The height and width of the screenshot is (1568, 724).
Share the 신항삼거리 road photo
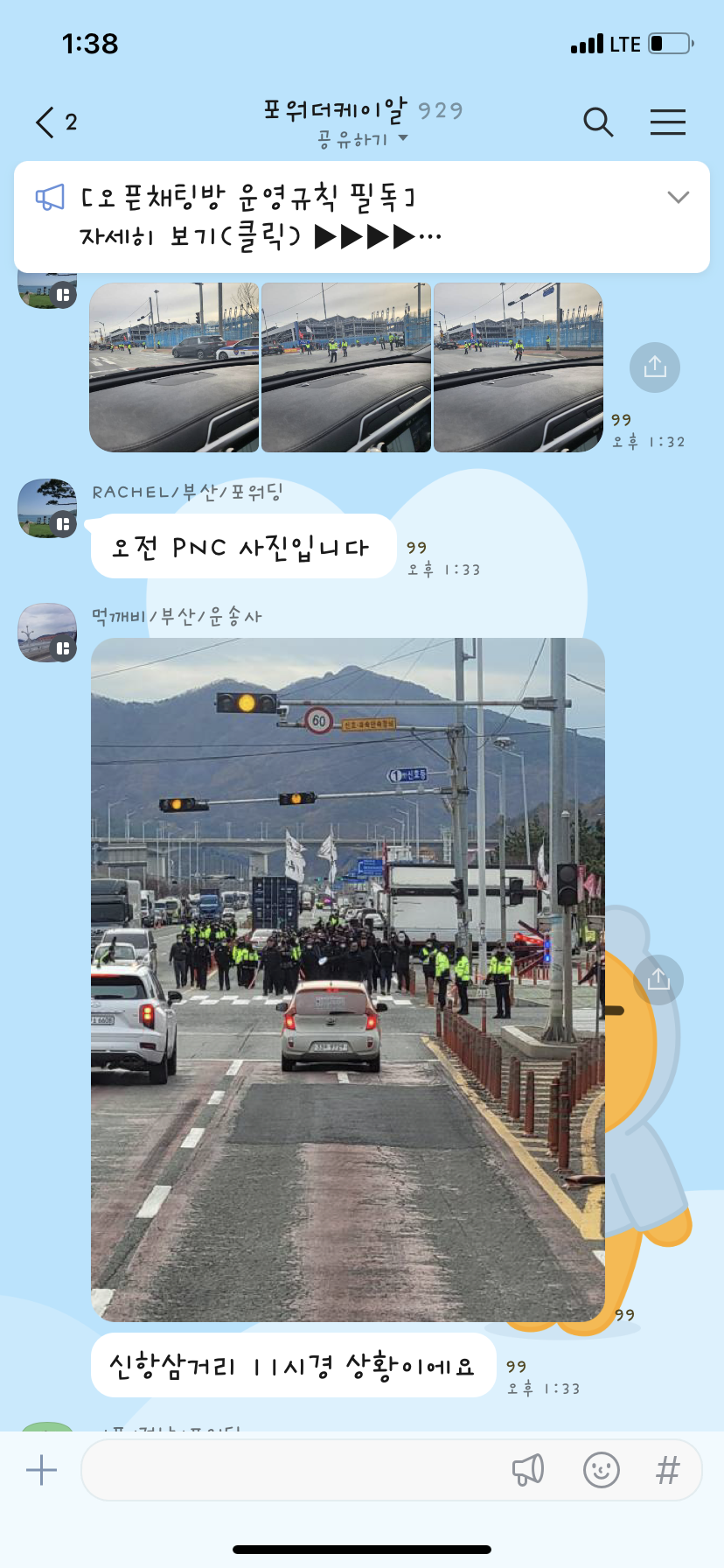coord(658,979)
